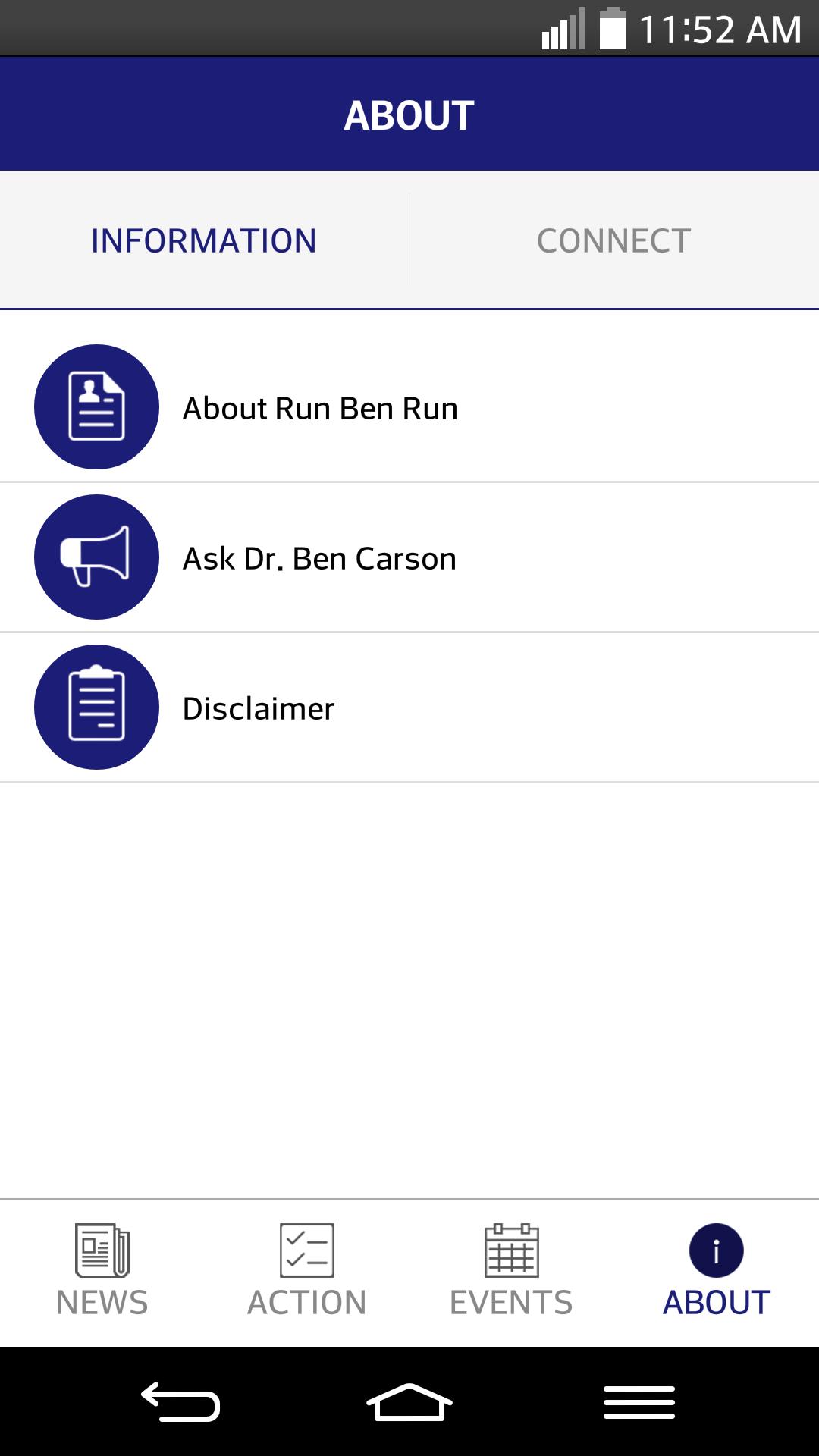Image resolution: width=819 pixels, height=1456 pixels.
Task: Switch to the Action tab
Action: 307,1272
